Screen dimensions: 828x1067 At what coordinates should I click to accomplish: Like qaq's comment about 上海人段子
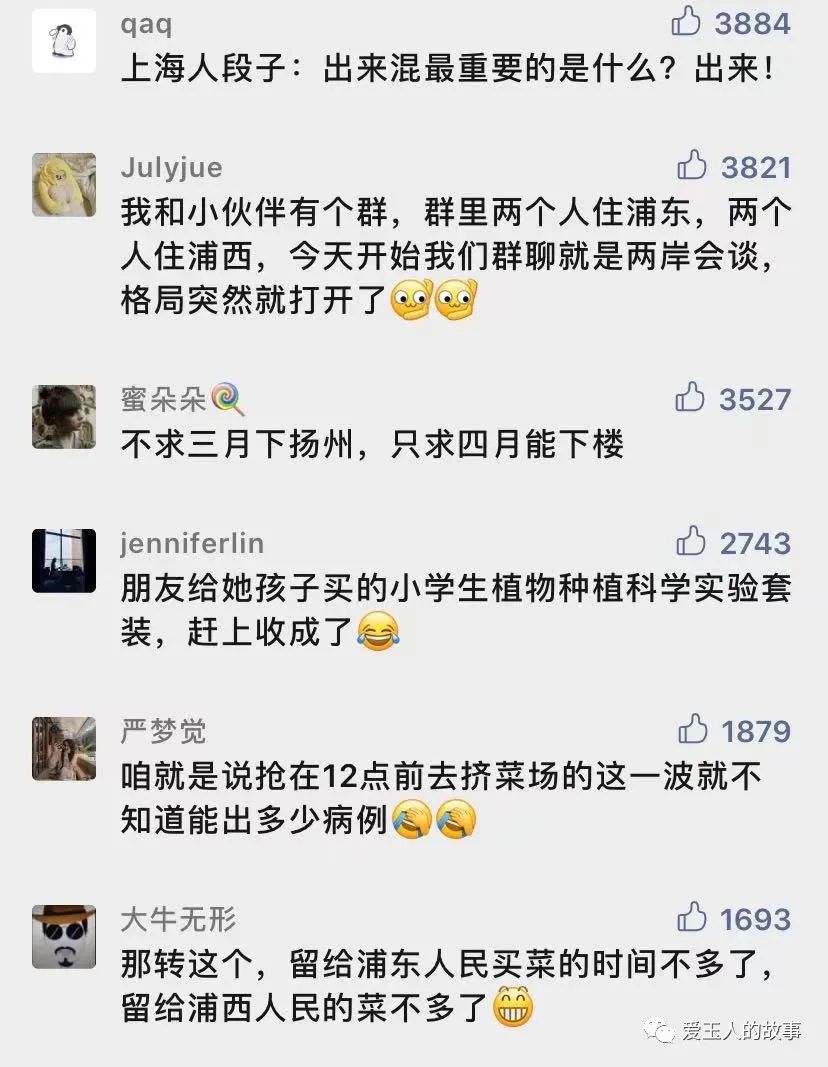[x=686, y=21]
